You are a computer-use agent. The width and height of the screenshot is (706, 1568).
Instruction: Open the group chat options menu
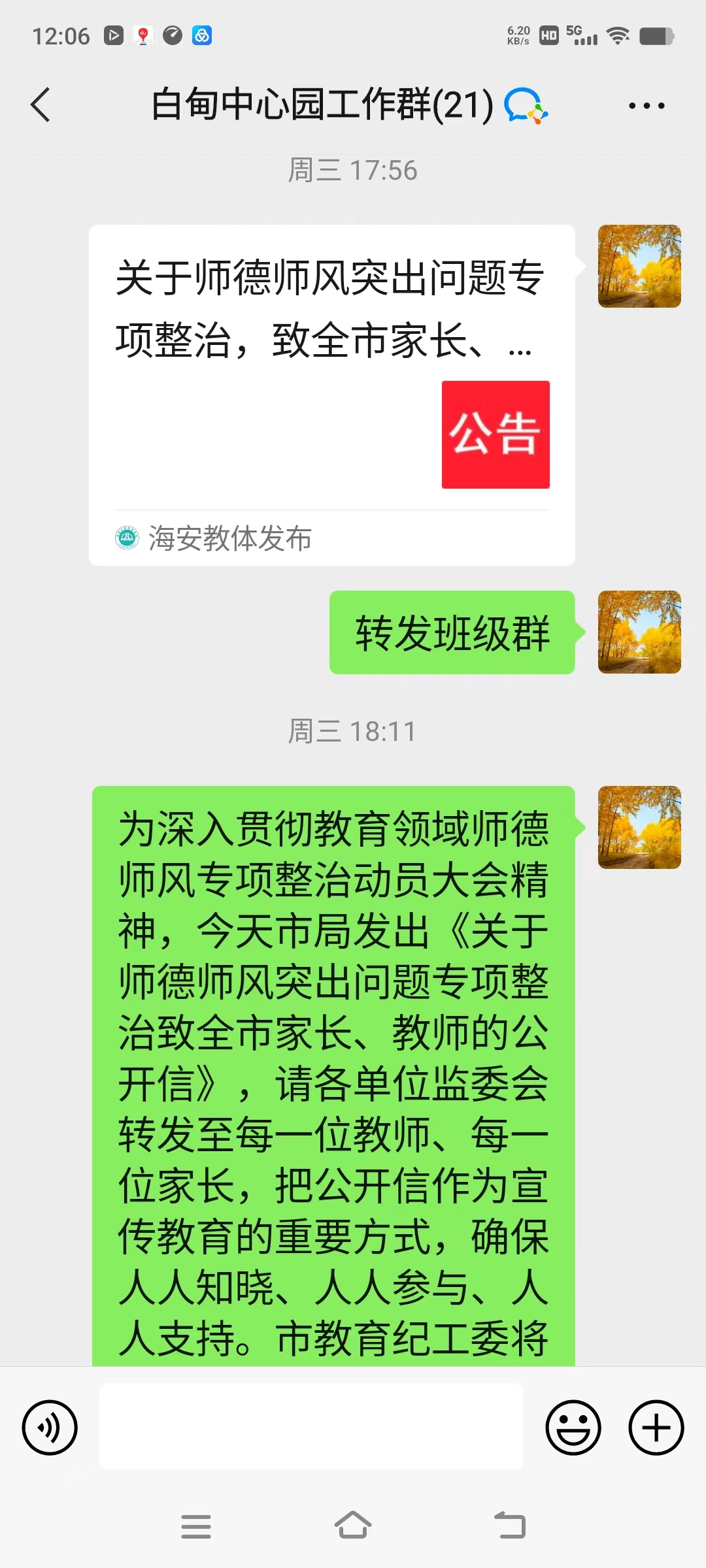646,105
